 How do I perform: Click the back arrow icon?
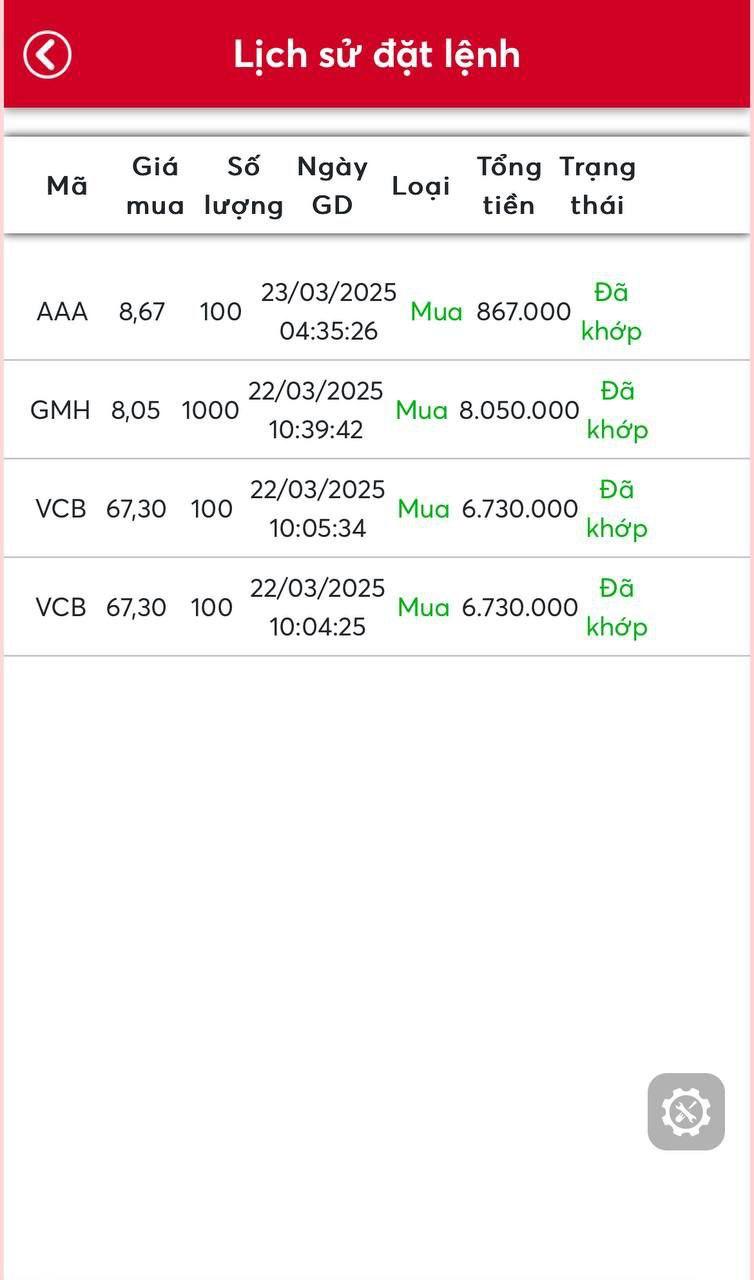tap(45, 54)
